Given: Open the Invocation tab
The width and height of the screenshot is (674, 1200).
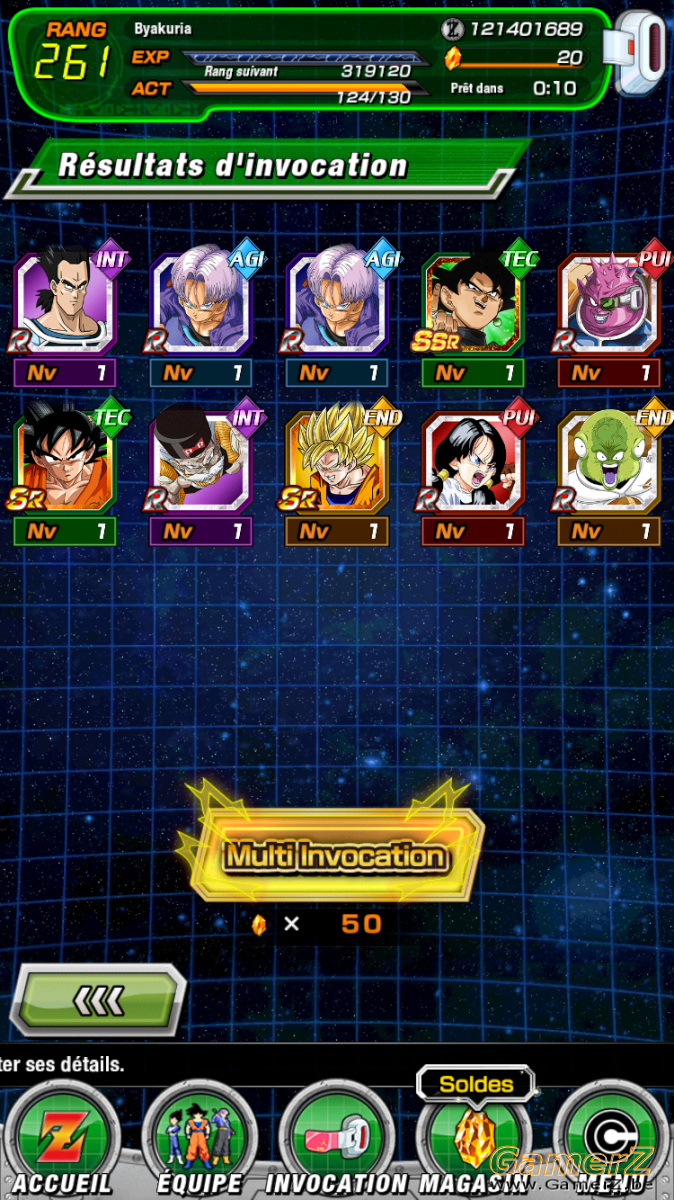Looking at the screenshot, I should click(x=335, y=1140).
